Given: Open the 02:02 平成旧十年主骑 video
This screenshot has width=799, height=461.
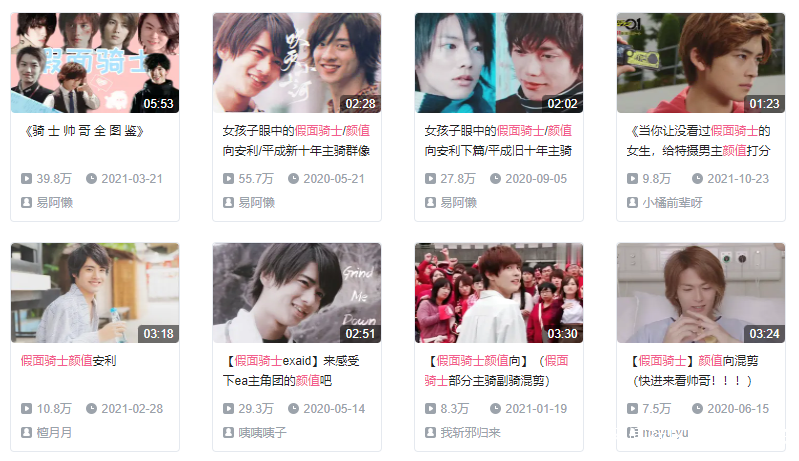Looking at the screenshot, I should coord(498,62).
